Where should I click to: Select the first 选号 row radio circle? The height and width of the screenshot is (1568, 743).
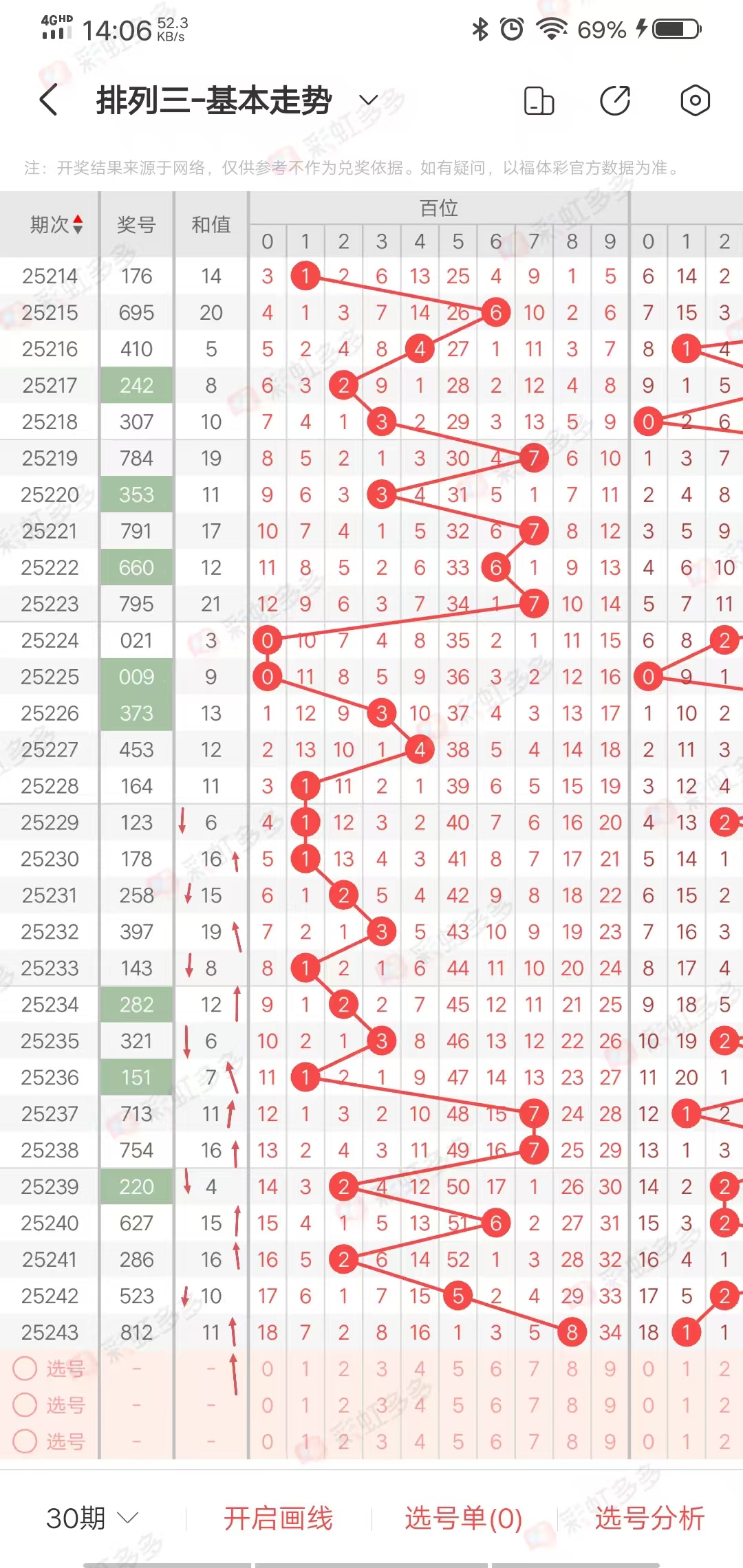point(25,1369)
